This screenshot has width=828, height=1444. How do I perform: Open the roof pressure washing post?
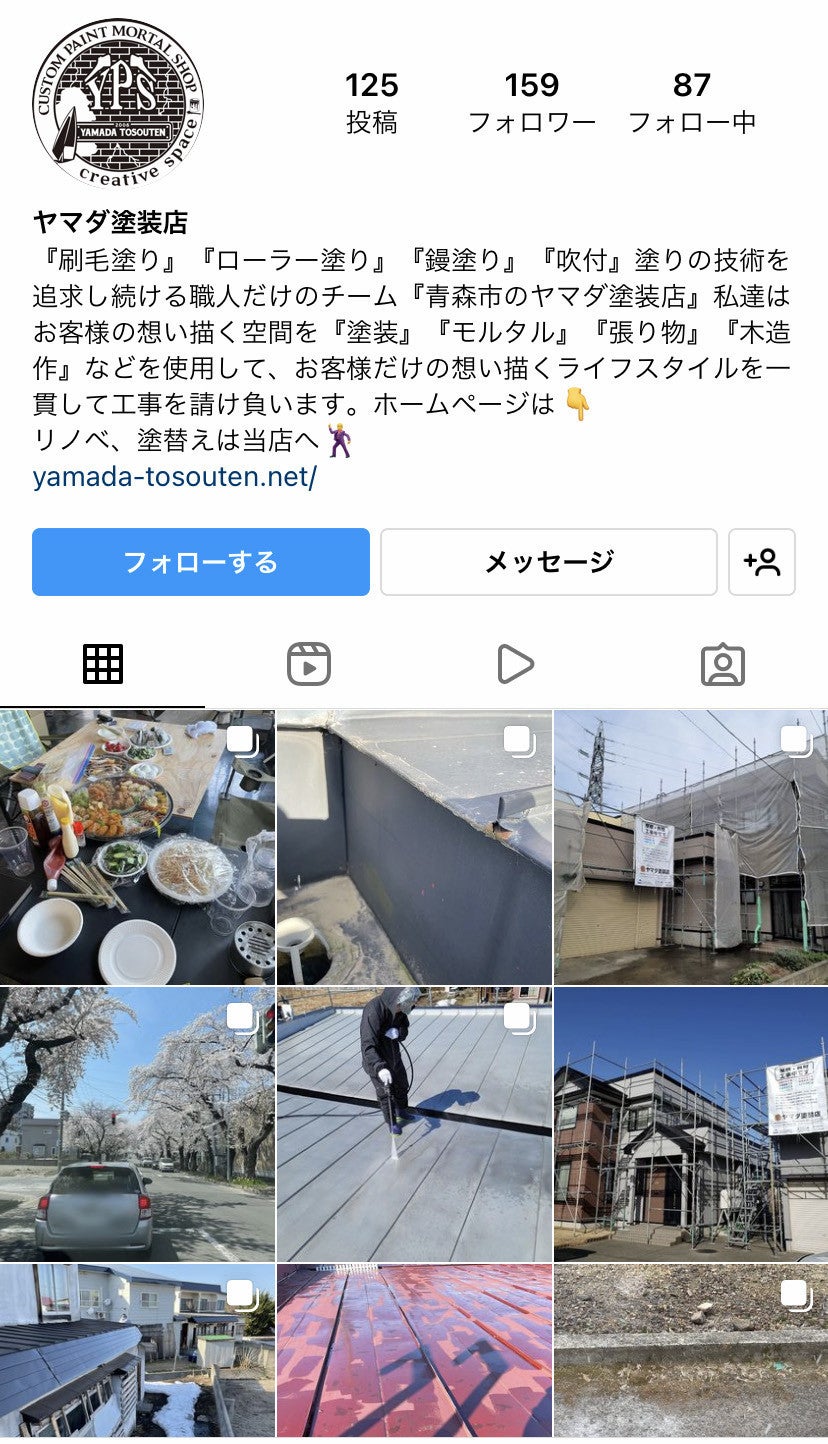pyautogui.click(x=414, y=1124)
